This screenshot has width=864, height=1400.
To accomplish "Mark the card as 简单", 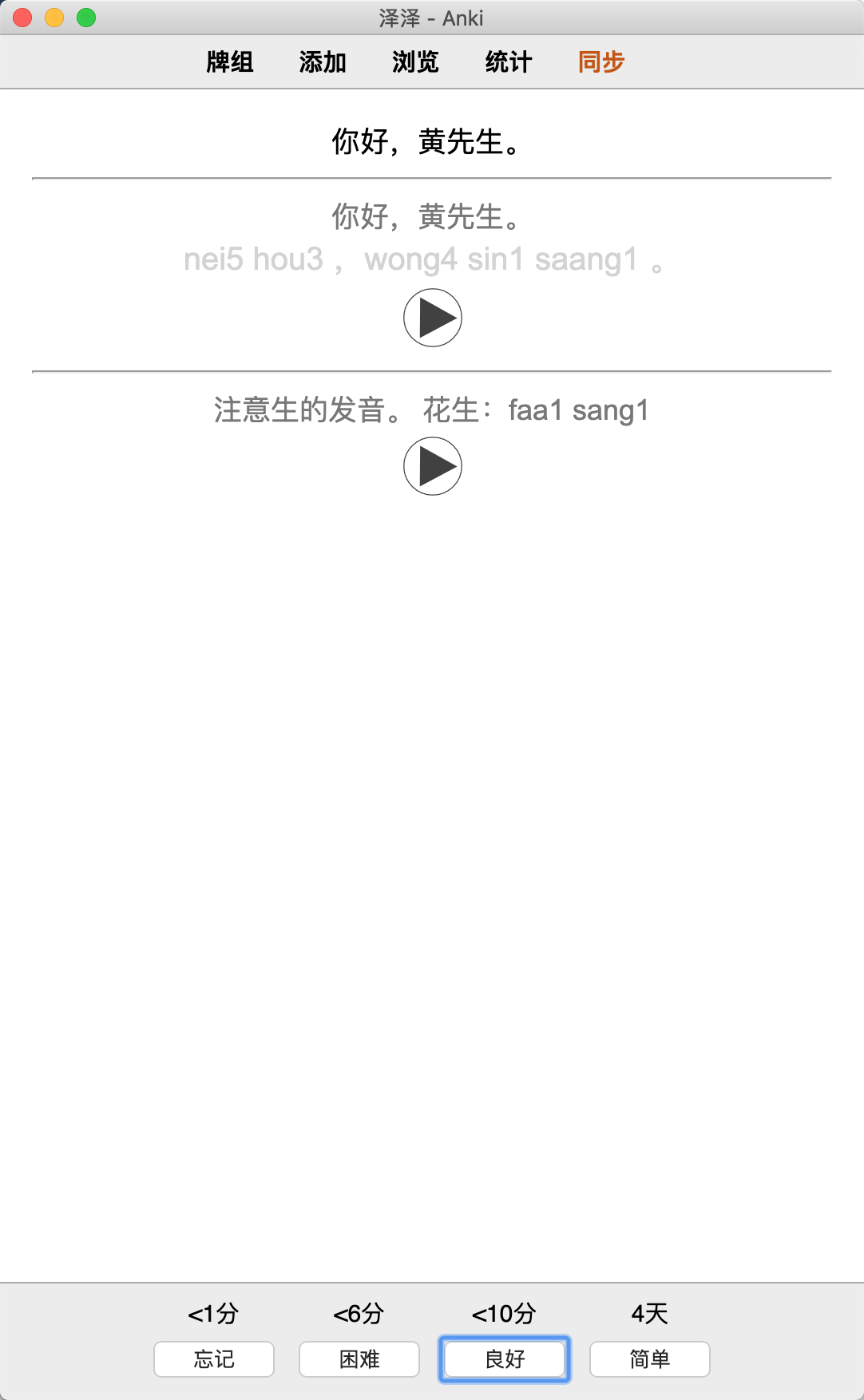I will point(650,1358).
